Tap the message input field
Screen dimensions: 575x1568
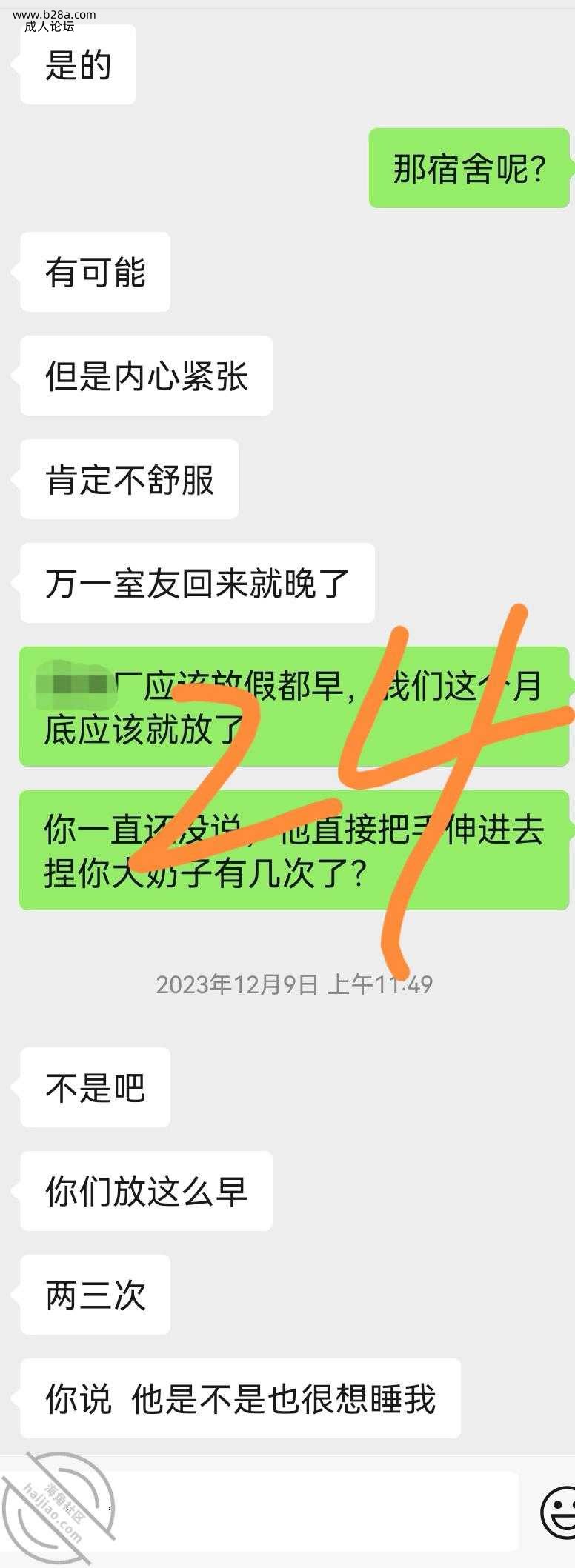(x=296, y=1511)
